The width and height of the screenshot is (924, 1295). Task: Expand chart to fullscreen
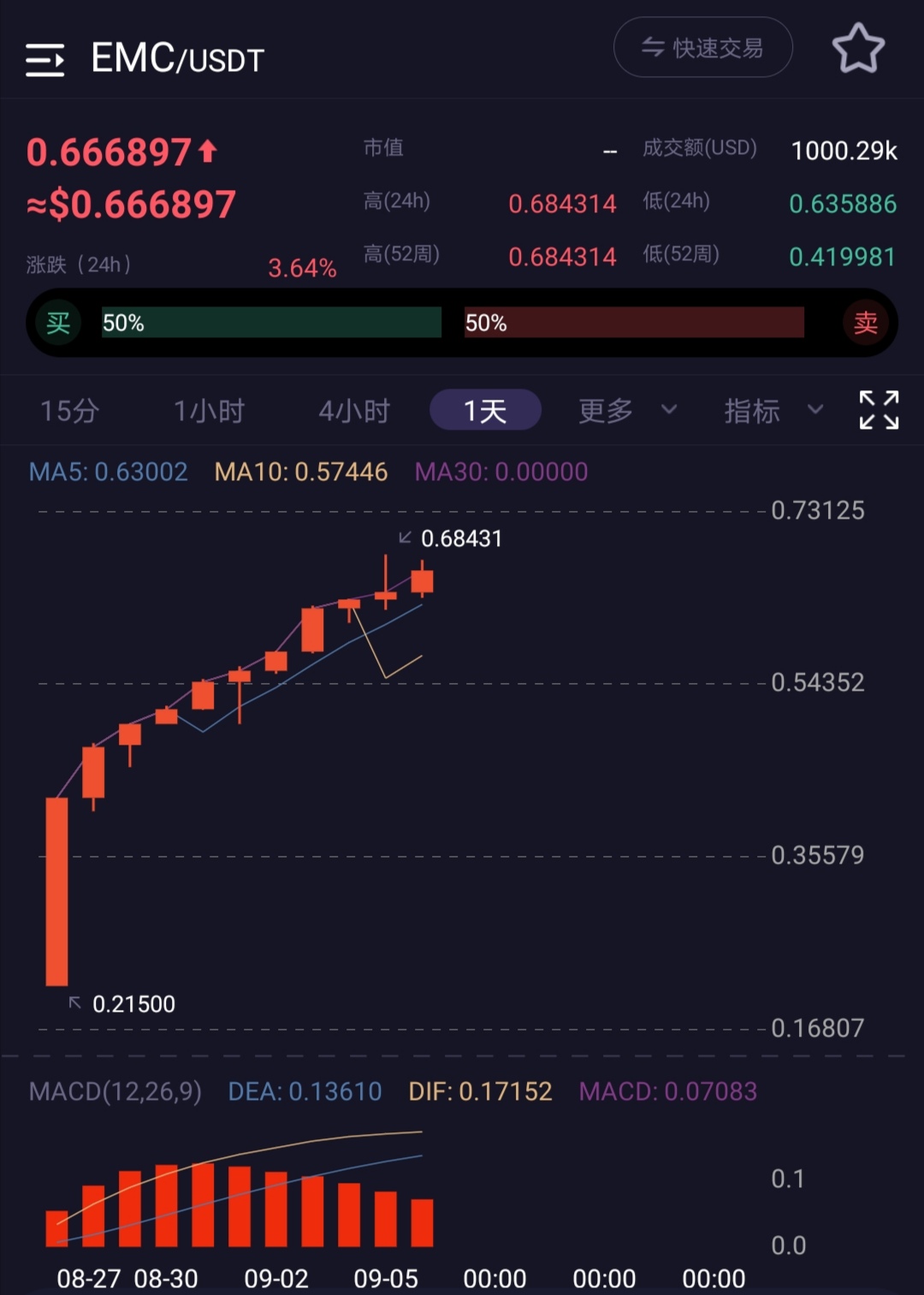pyautogui.click(x=879, y=410)
